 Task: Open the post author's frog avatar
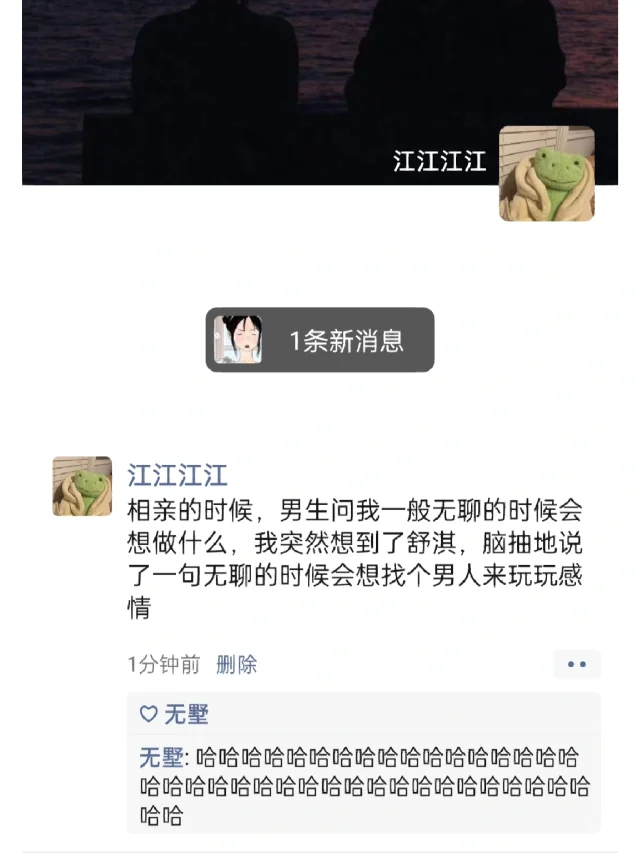(x=82, y=486)
